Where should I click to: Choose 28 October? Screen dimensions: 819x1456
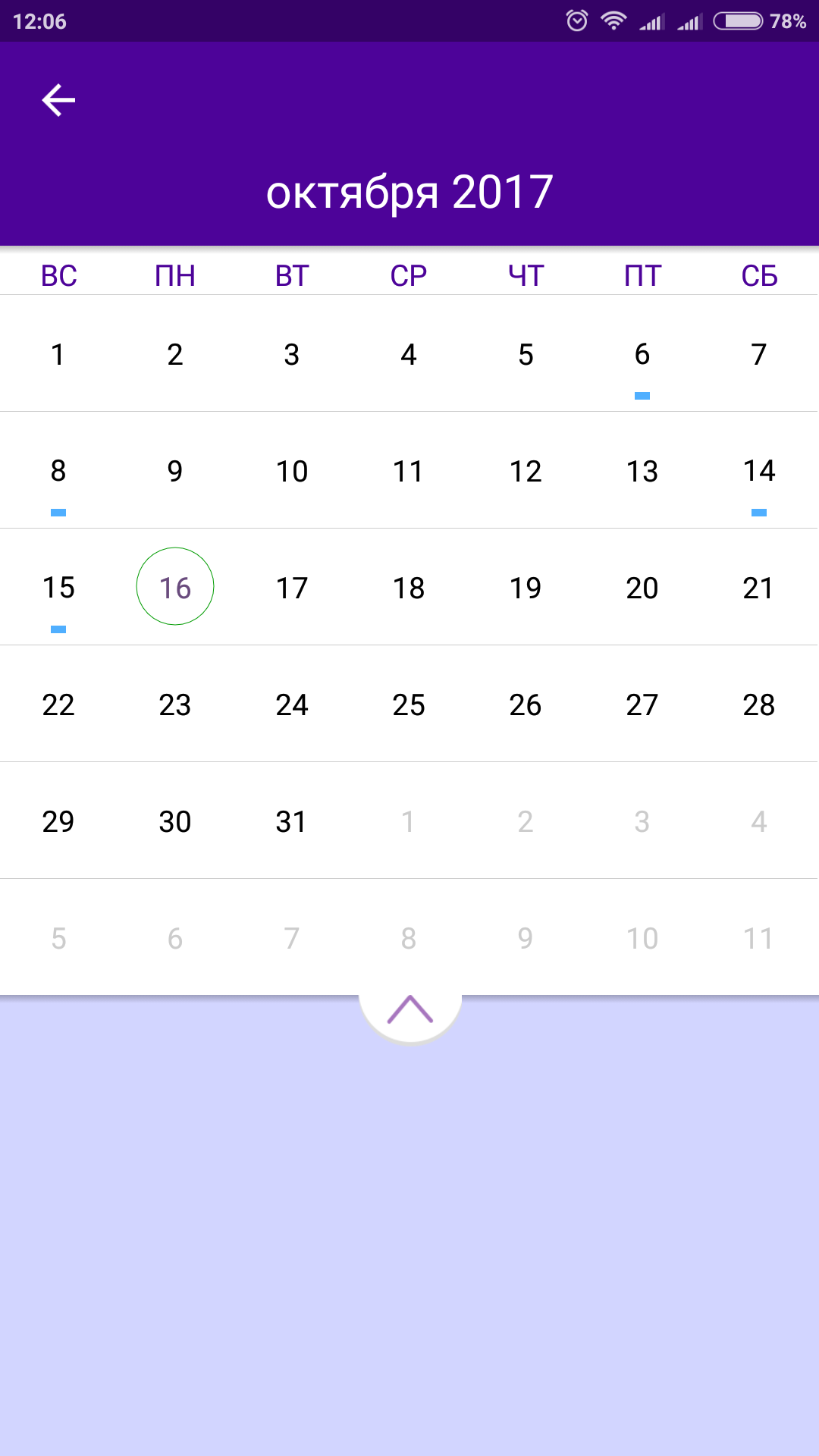759,705
